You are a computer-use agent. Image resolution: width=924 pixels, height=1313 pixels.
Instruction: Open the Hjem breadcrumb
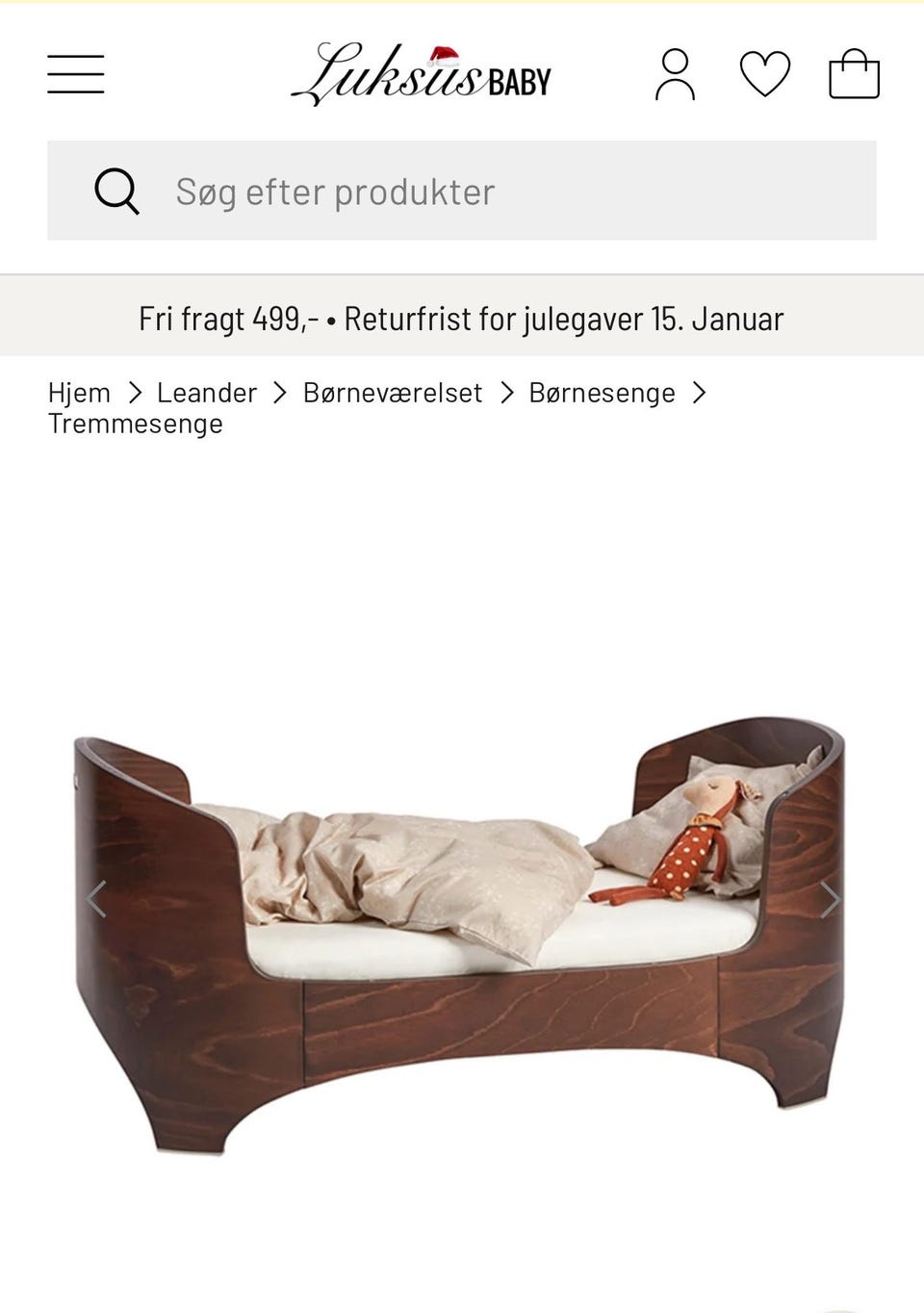click(x=79, y=392)
